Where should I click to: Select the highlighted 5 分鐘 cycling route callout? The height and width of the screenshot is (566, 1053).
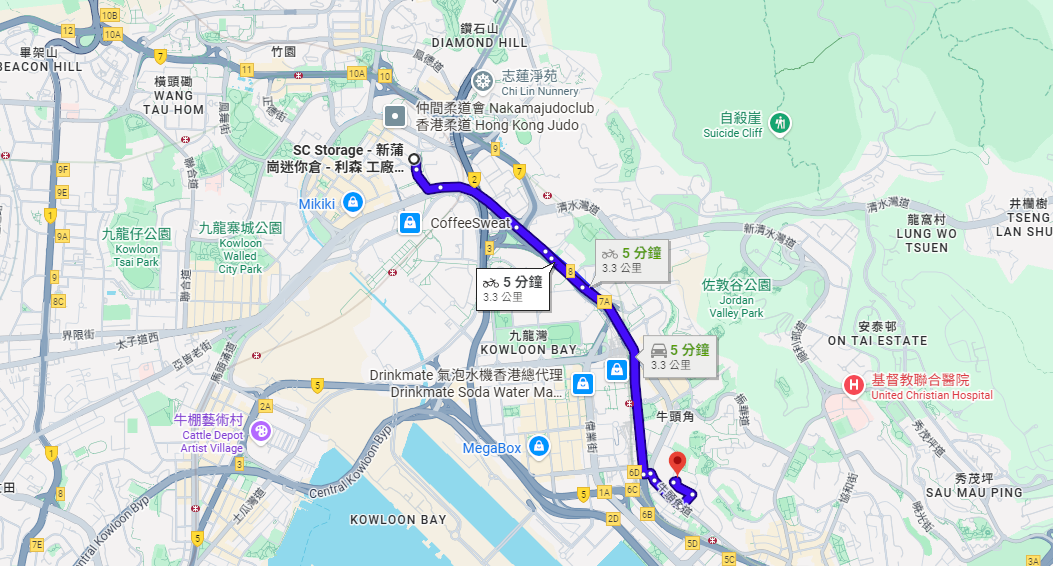pyautogui.click(x=512, y=288)
